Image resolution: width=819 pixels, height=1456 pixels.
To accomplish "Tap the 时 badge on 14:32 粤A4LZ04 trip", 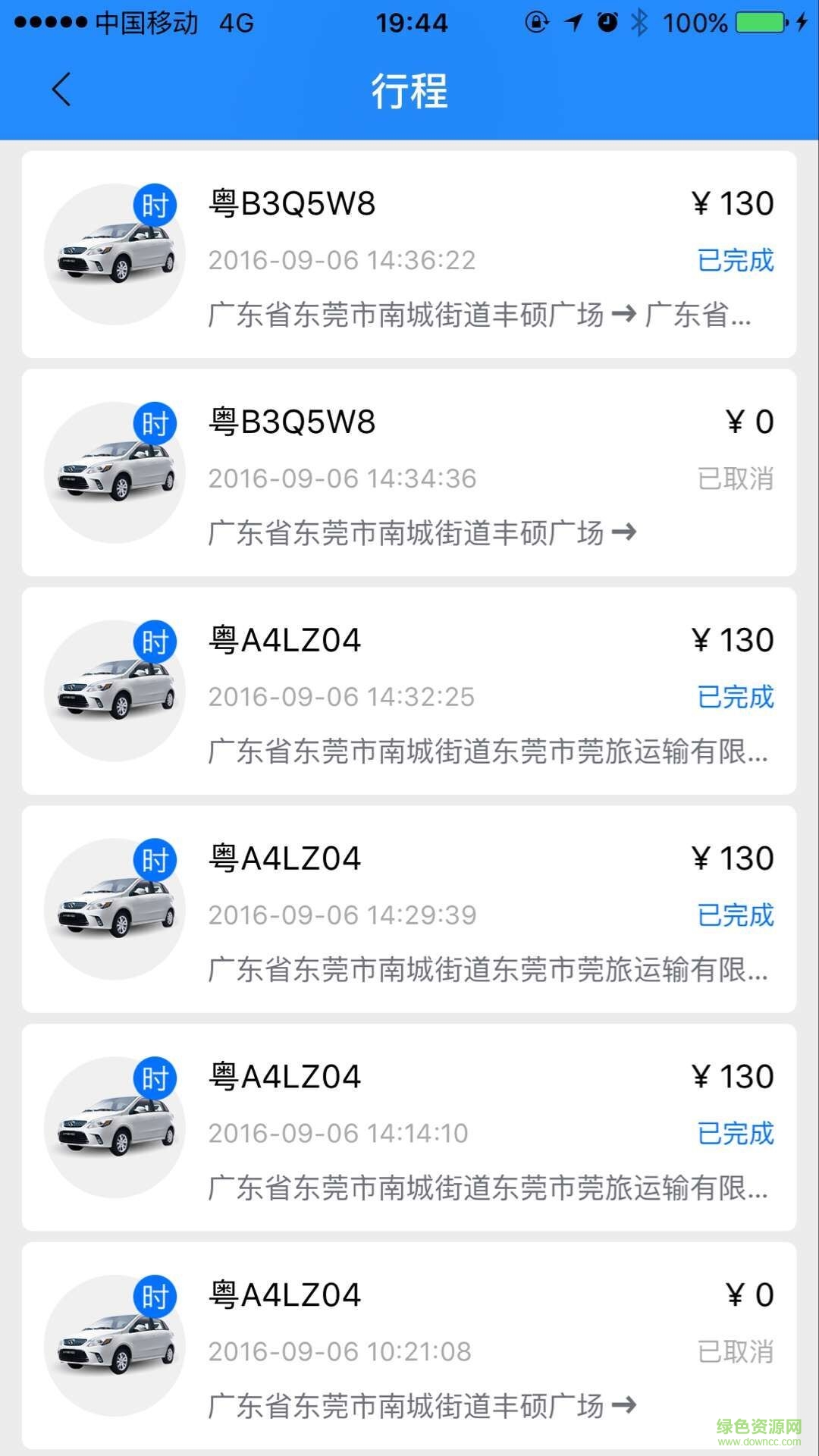I will (156, 642).
